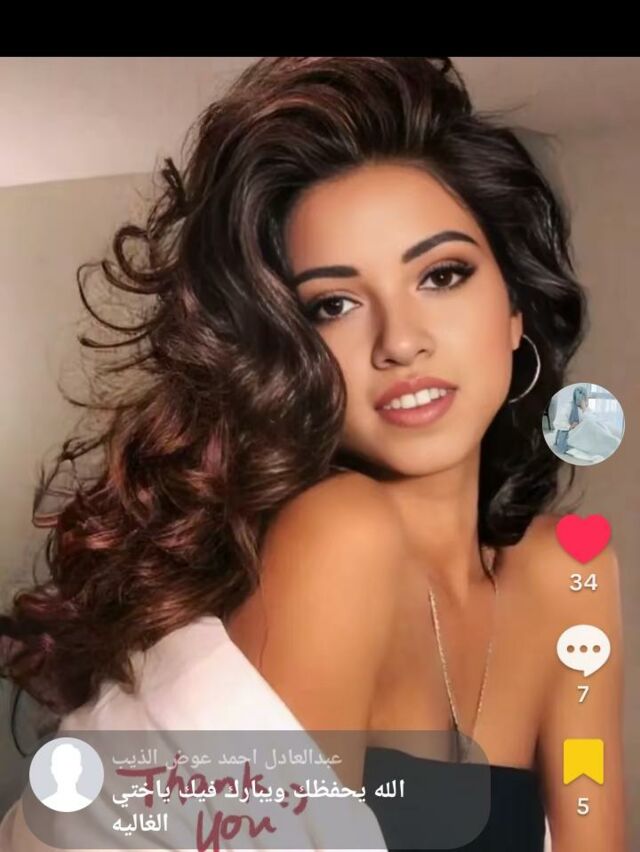640x852 pixels.
Task: Open the creator's round profile picture
Action: tap(583, 424)
